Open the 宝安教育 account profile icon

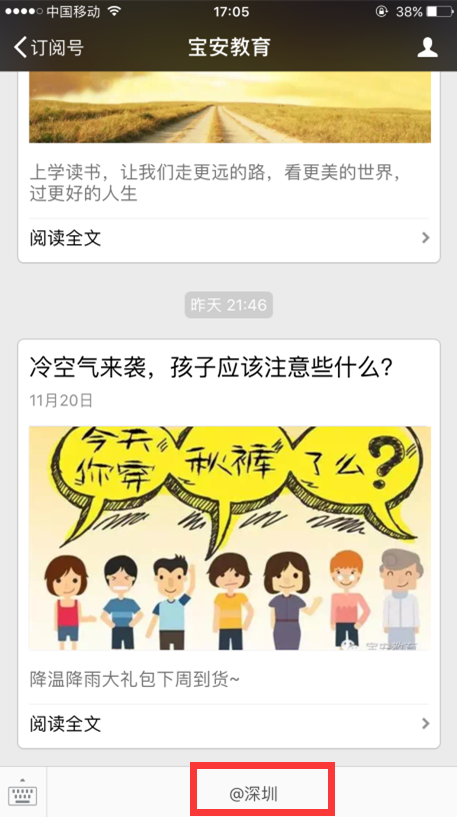click(x=427, y=47)
